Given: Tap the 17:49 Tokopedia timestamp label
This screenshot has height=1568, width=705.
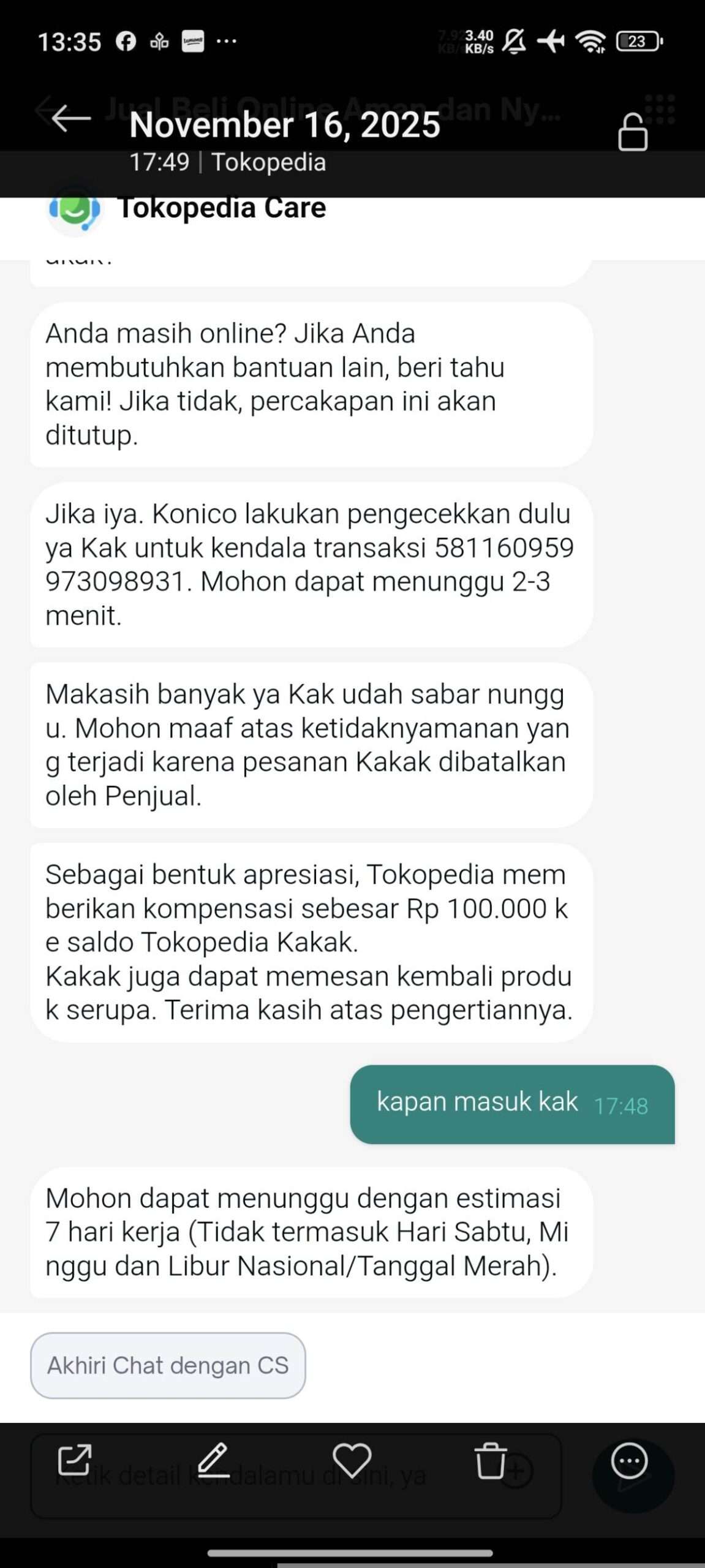Looking at the screenshot, I should click(228, 162).
